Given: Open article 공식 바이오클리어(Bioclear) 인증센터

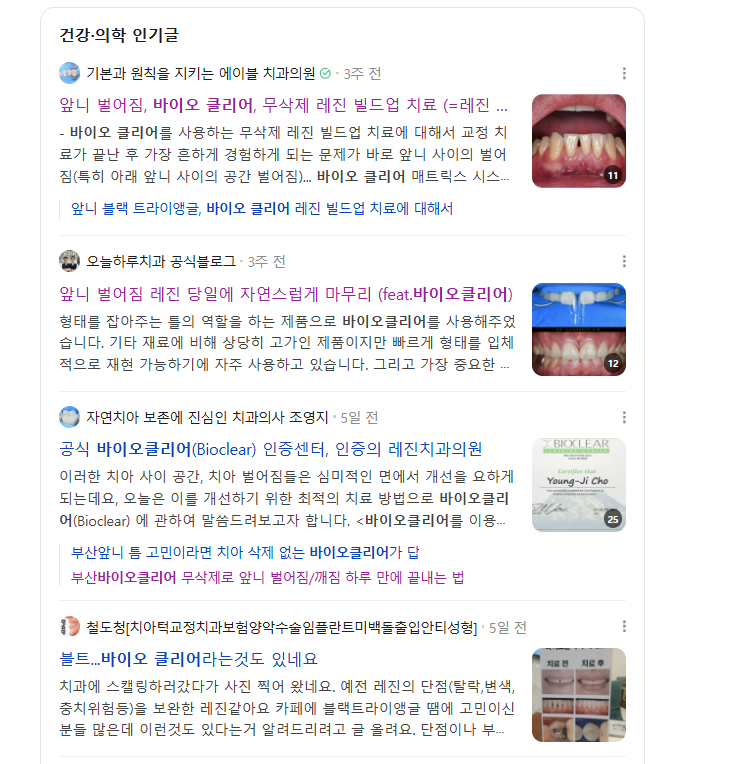Looking at the screenshot, I should 270,448.
